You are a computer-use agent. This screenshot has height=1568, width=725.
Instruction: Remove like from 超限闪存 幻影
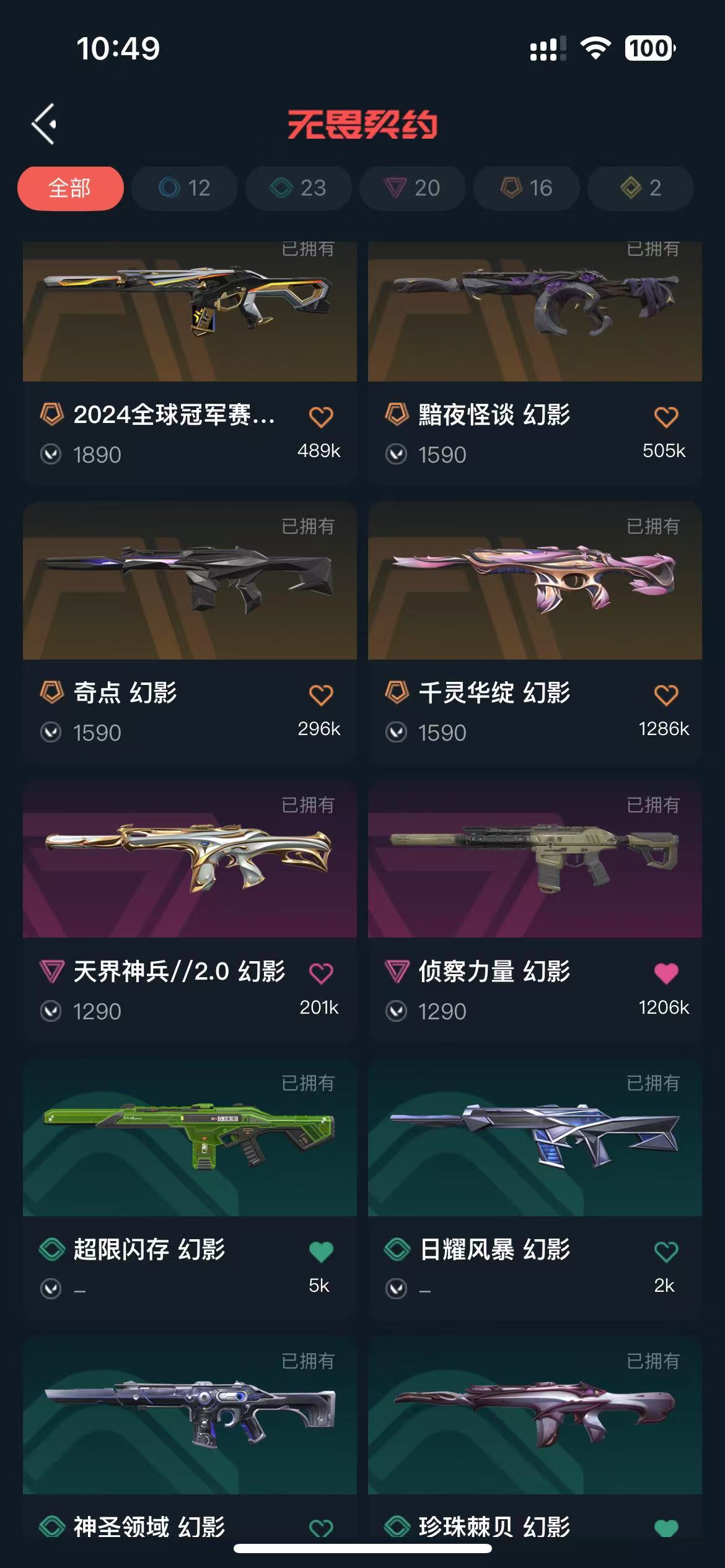click(x=321, y=1252)
